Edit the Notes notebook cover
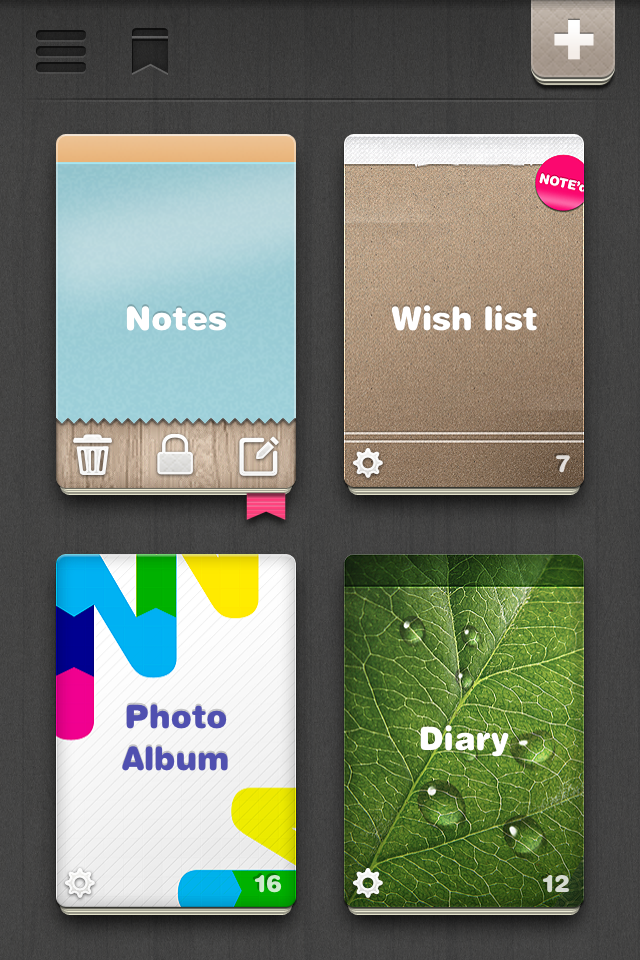Screen dimensions: 640x960 coord(259,457)
